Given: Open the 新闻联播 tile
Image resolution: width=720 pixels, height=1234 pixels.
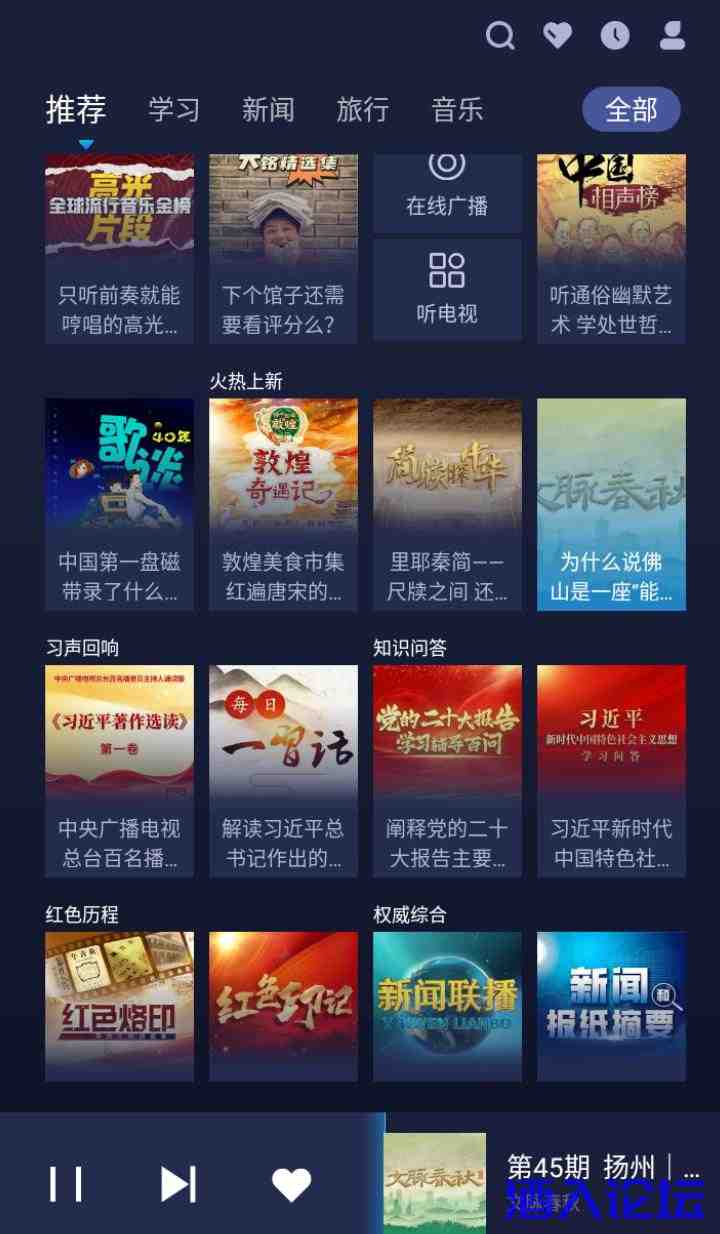Looking at the screenshot, I should (447, 1005).
